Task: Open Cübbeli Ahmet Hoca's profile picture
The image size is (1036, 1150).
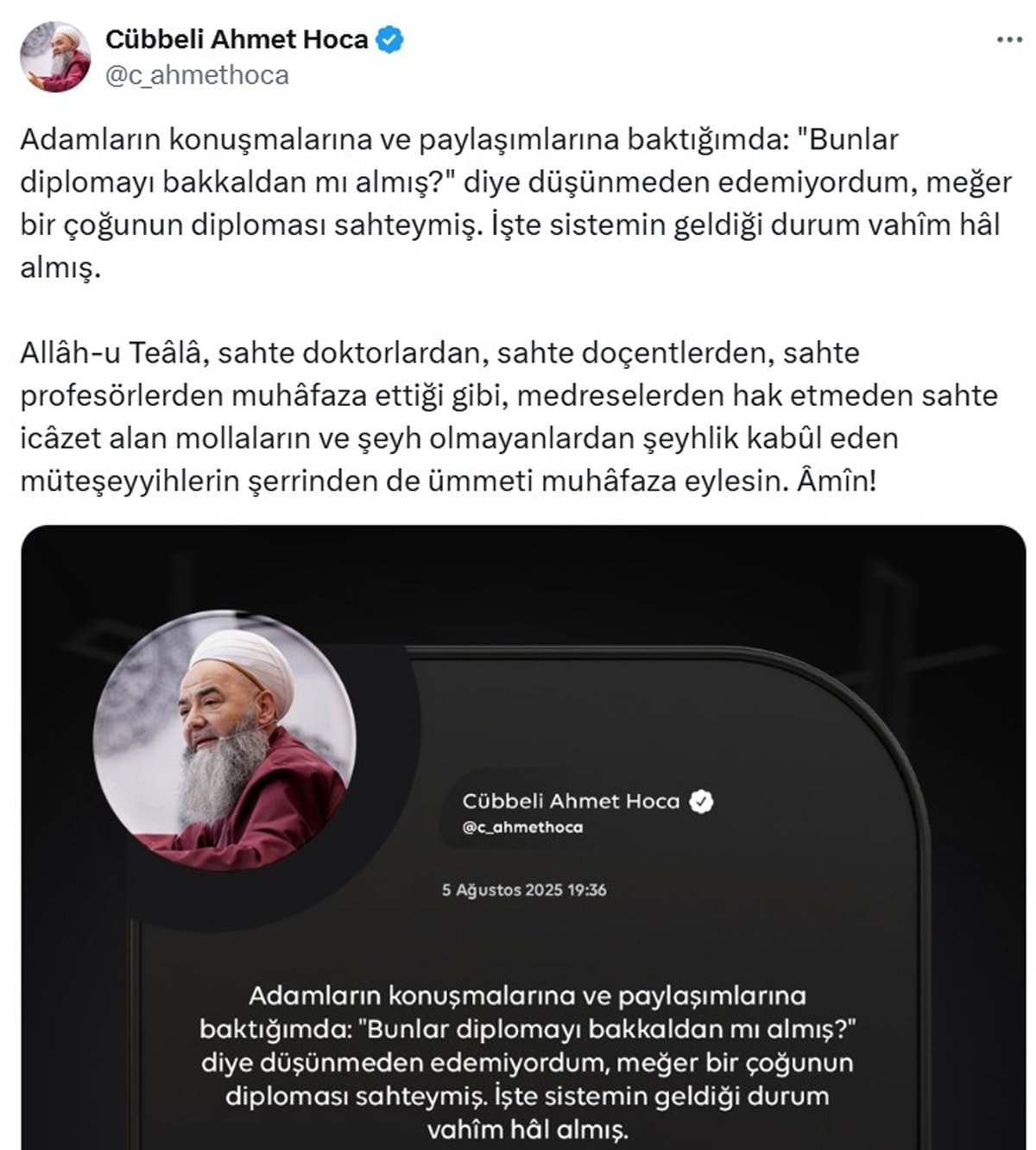Action: pos(55,57)
